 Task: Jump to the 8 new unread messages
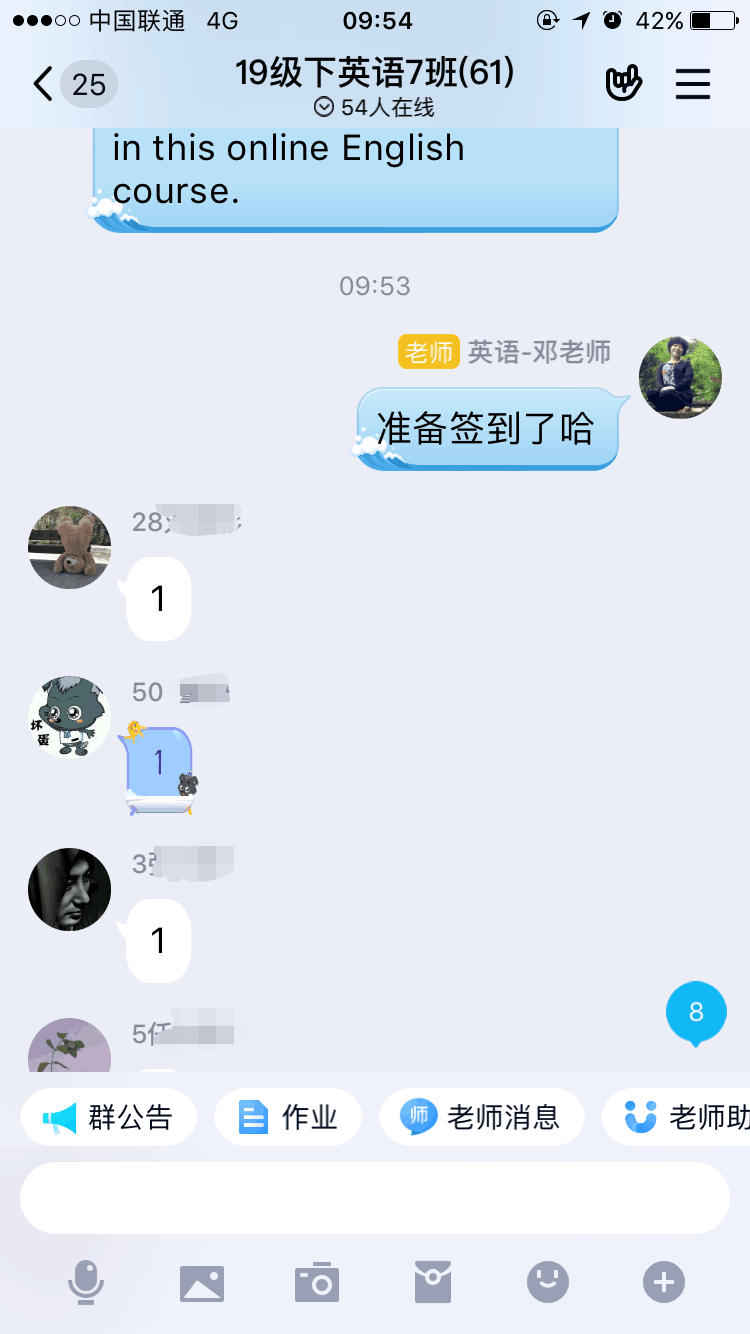(x=696, y=1013)
